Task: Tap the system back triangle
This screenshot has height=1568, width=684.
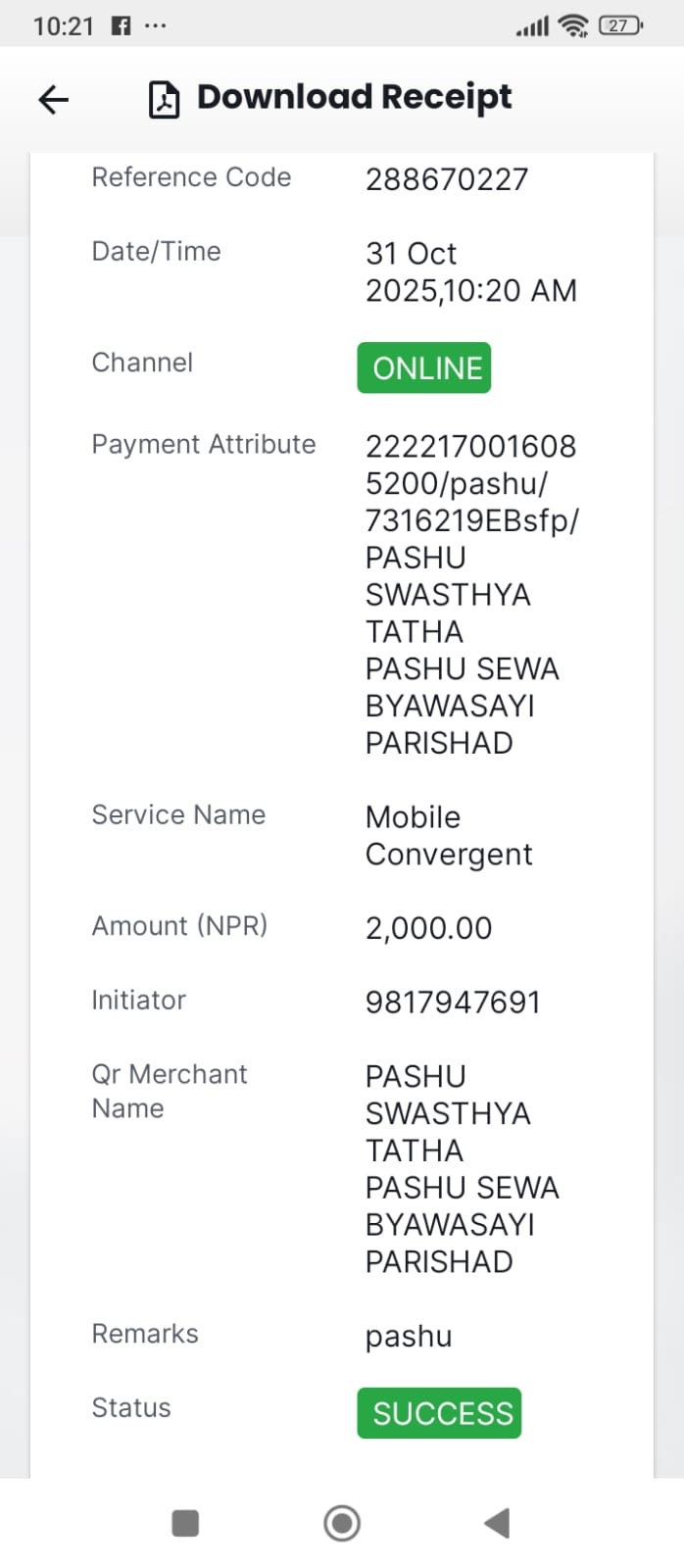Action: (497, 1523)
